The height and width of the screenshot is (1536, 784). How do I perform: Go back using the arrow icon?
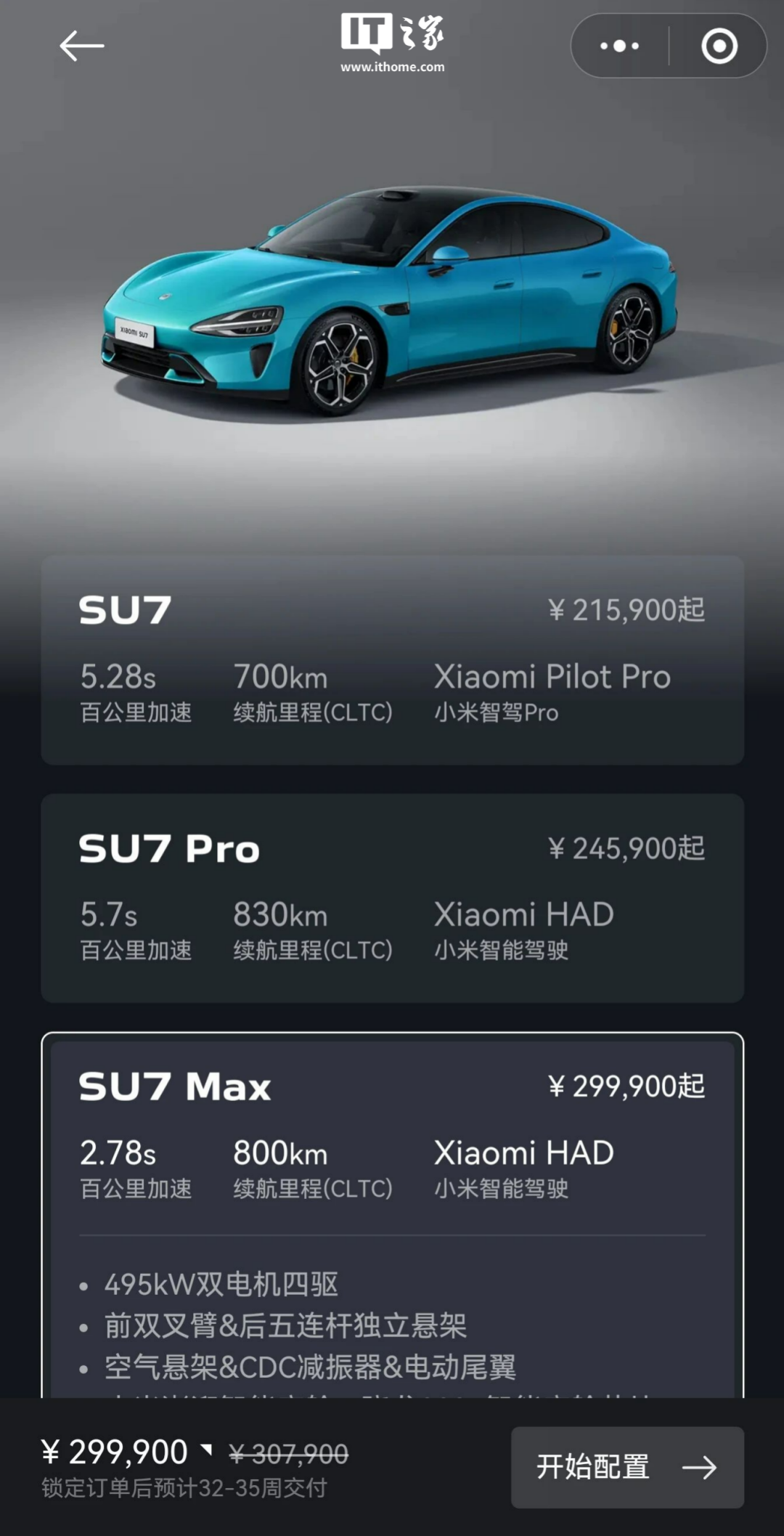[81, 46]
